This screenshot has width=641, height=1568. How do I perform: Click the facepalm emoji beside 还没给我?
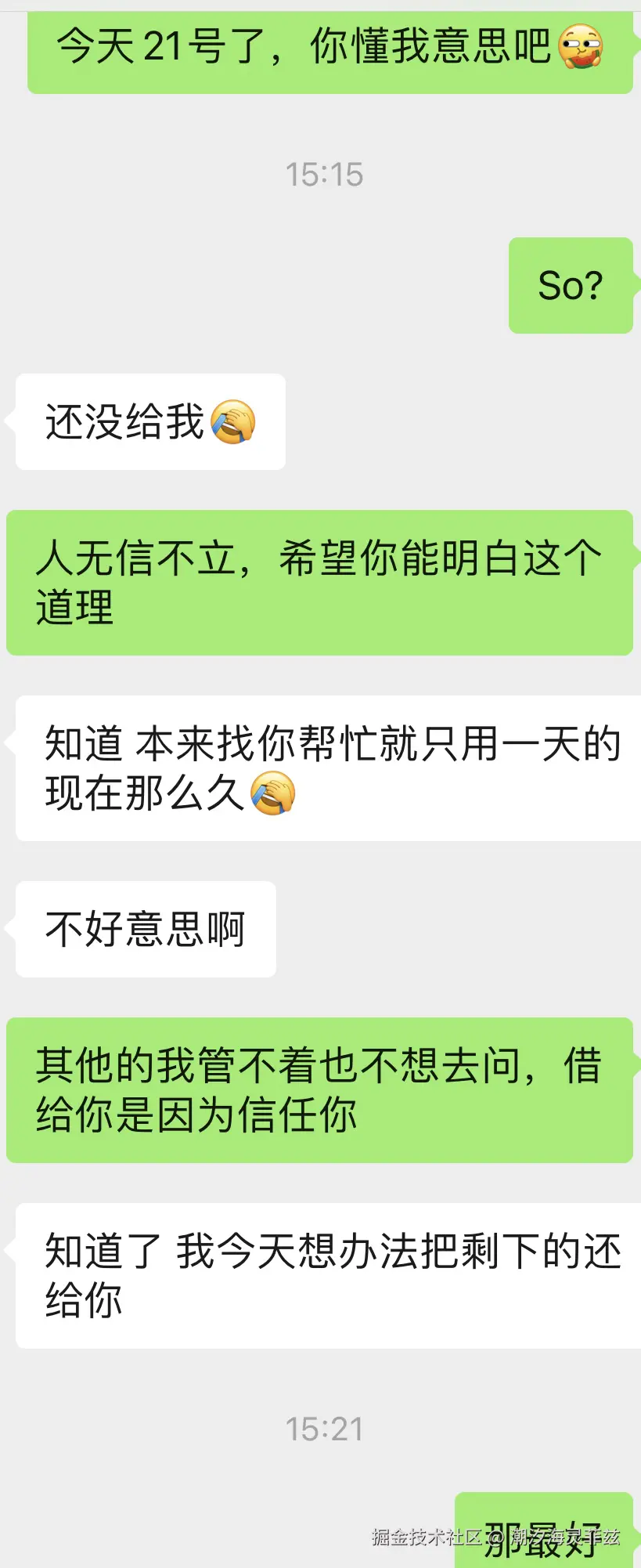click(232, 423)
